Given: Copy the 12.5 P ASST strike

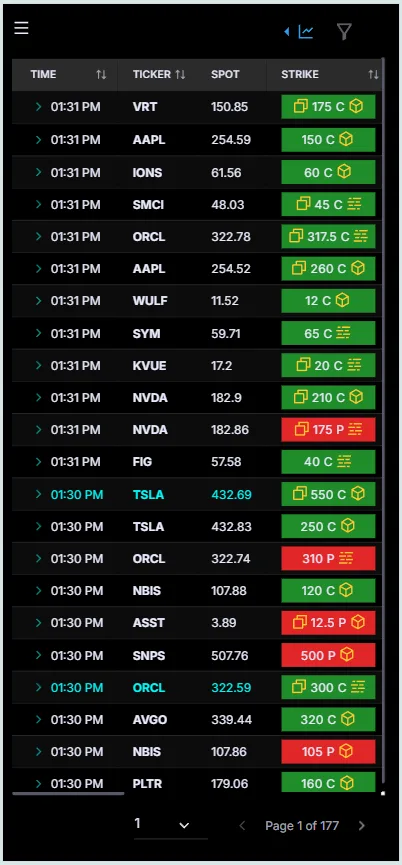Looking at the screenshot, I should coord(300,623).
